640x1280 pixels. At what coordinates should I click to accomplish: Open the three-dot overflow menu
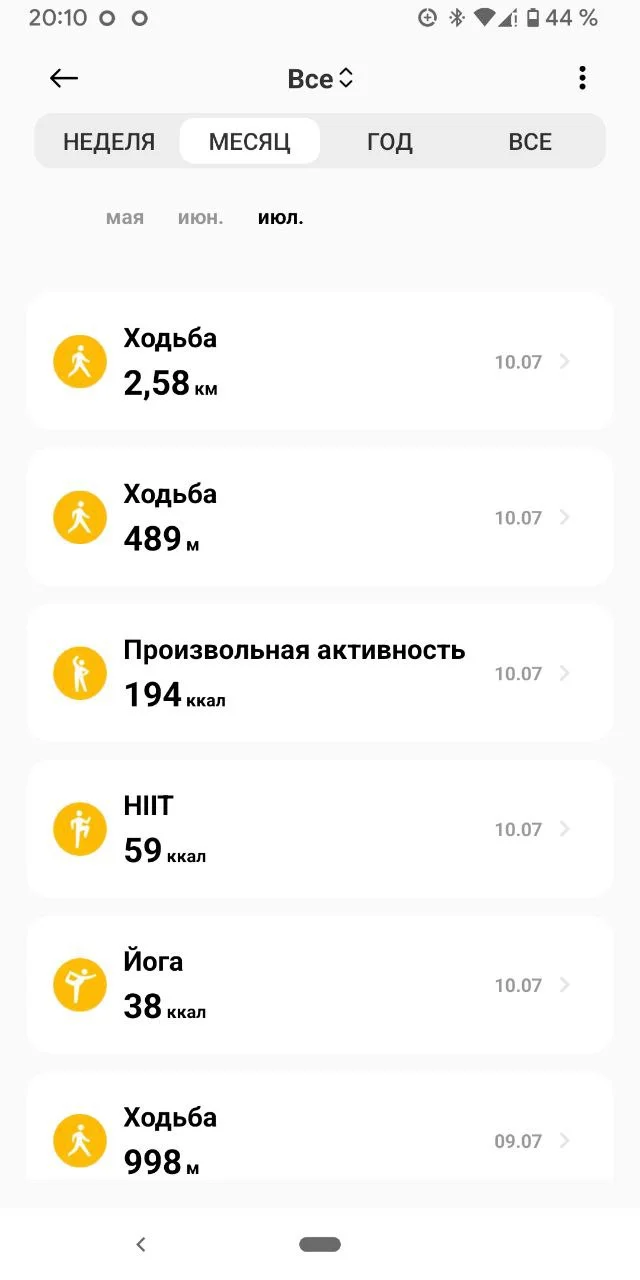(x=582, y=78)
